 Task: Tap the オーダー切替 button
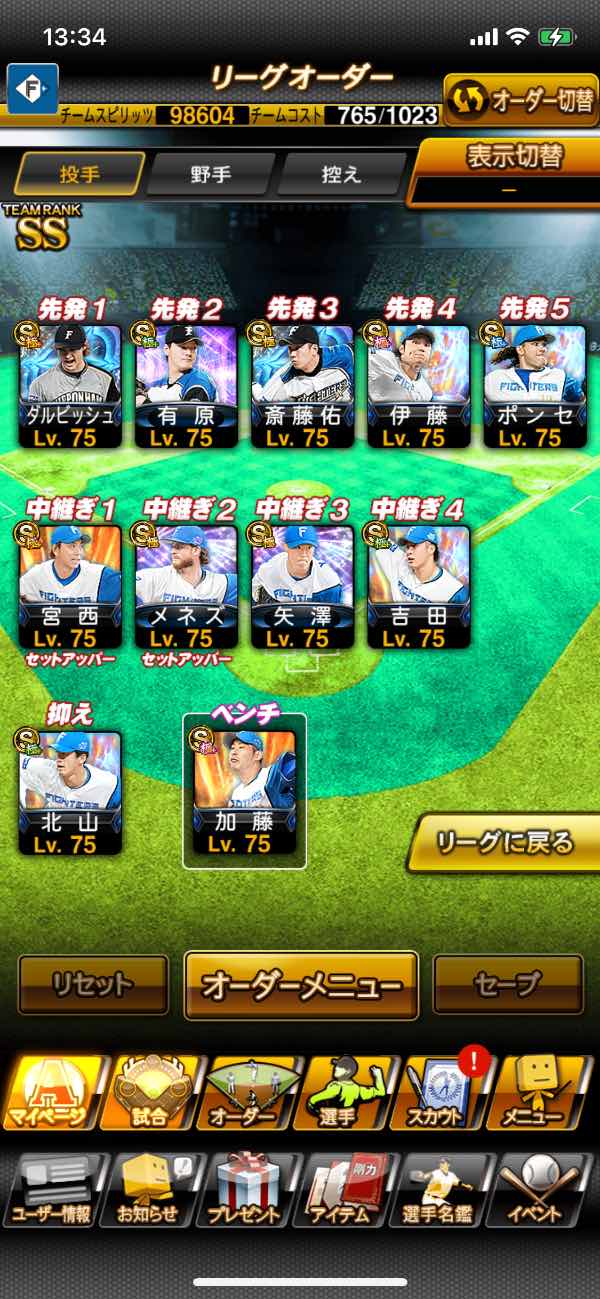coord(520,102)
